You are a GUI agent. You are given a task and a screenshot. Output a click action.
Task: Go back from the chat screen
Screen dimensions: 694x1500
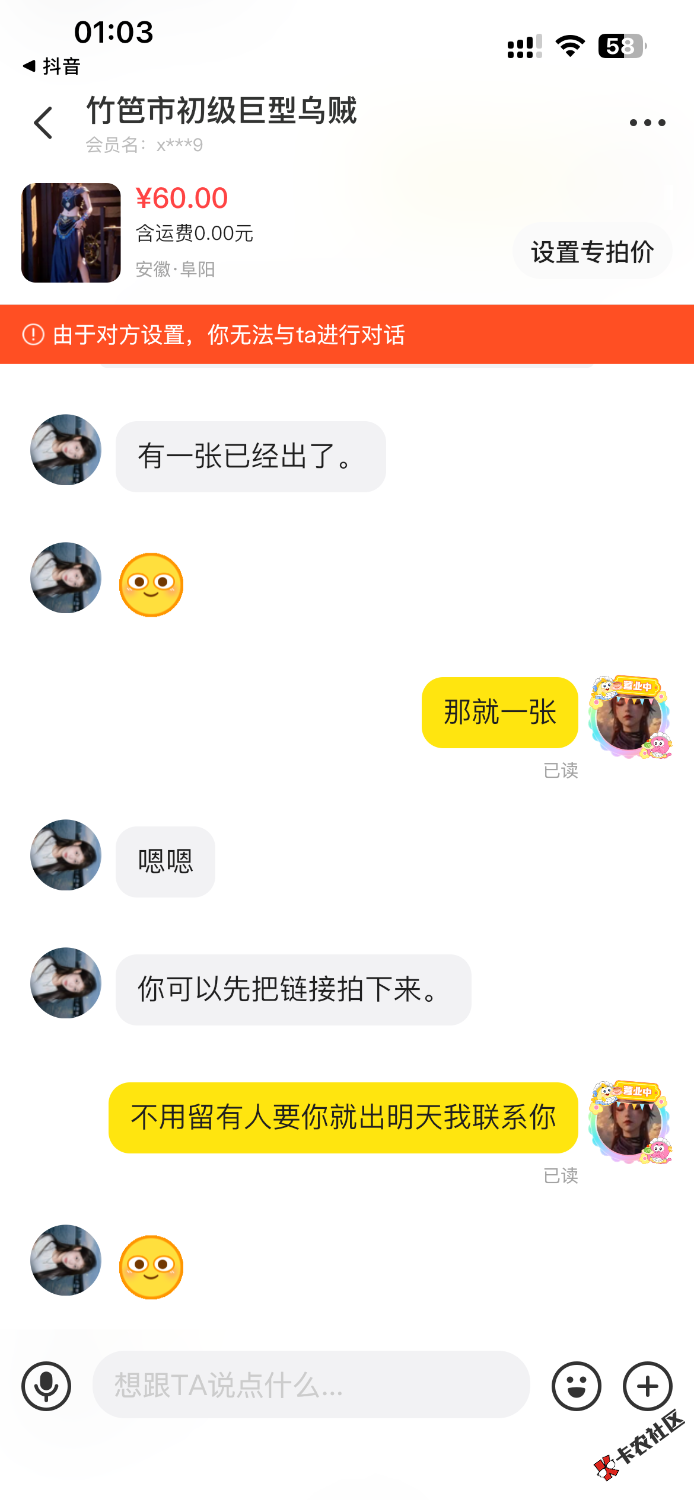pyautogui.click(x=43, y=123)
